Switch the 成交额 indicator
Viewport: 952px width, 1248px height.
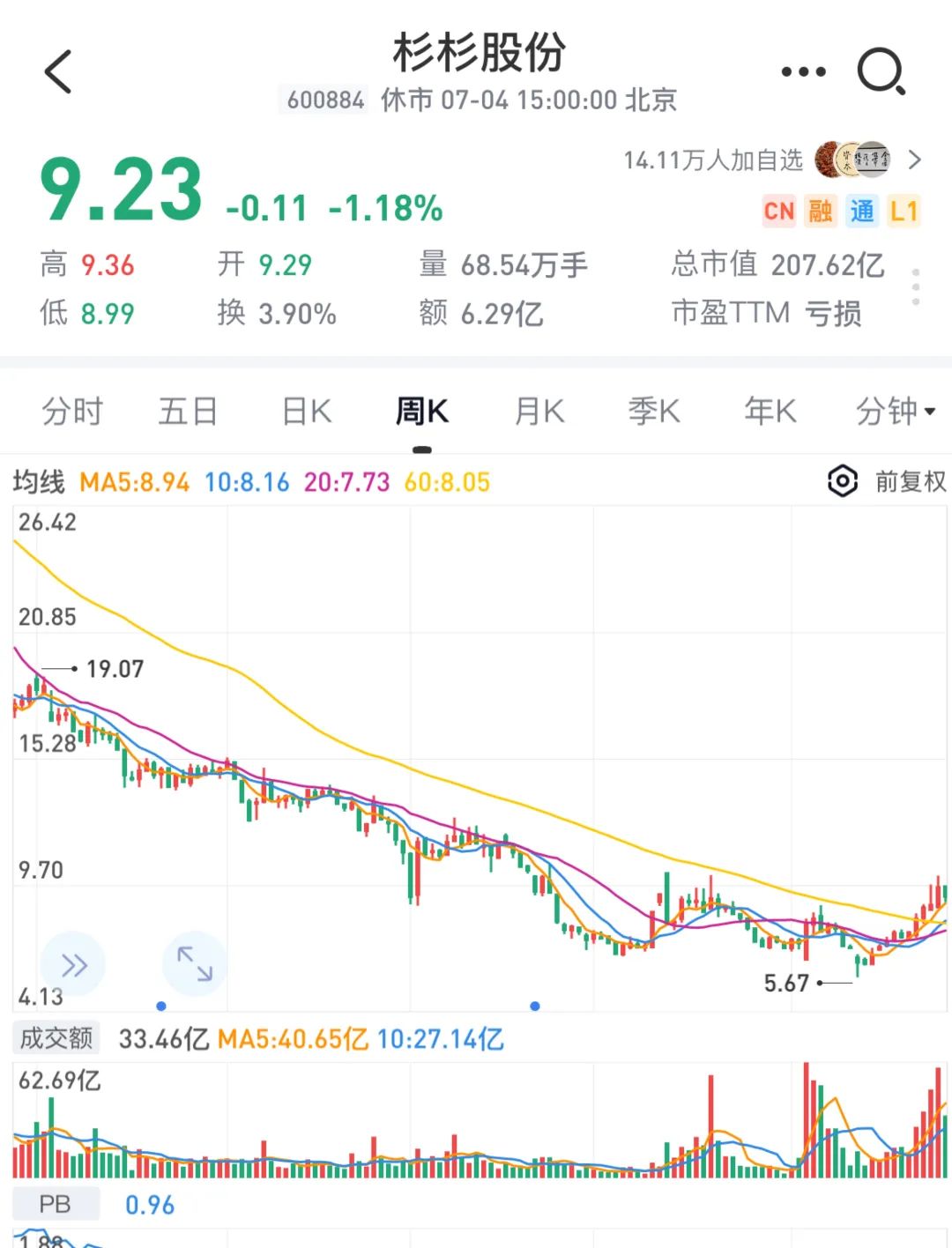point(56,1038)
